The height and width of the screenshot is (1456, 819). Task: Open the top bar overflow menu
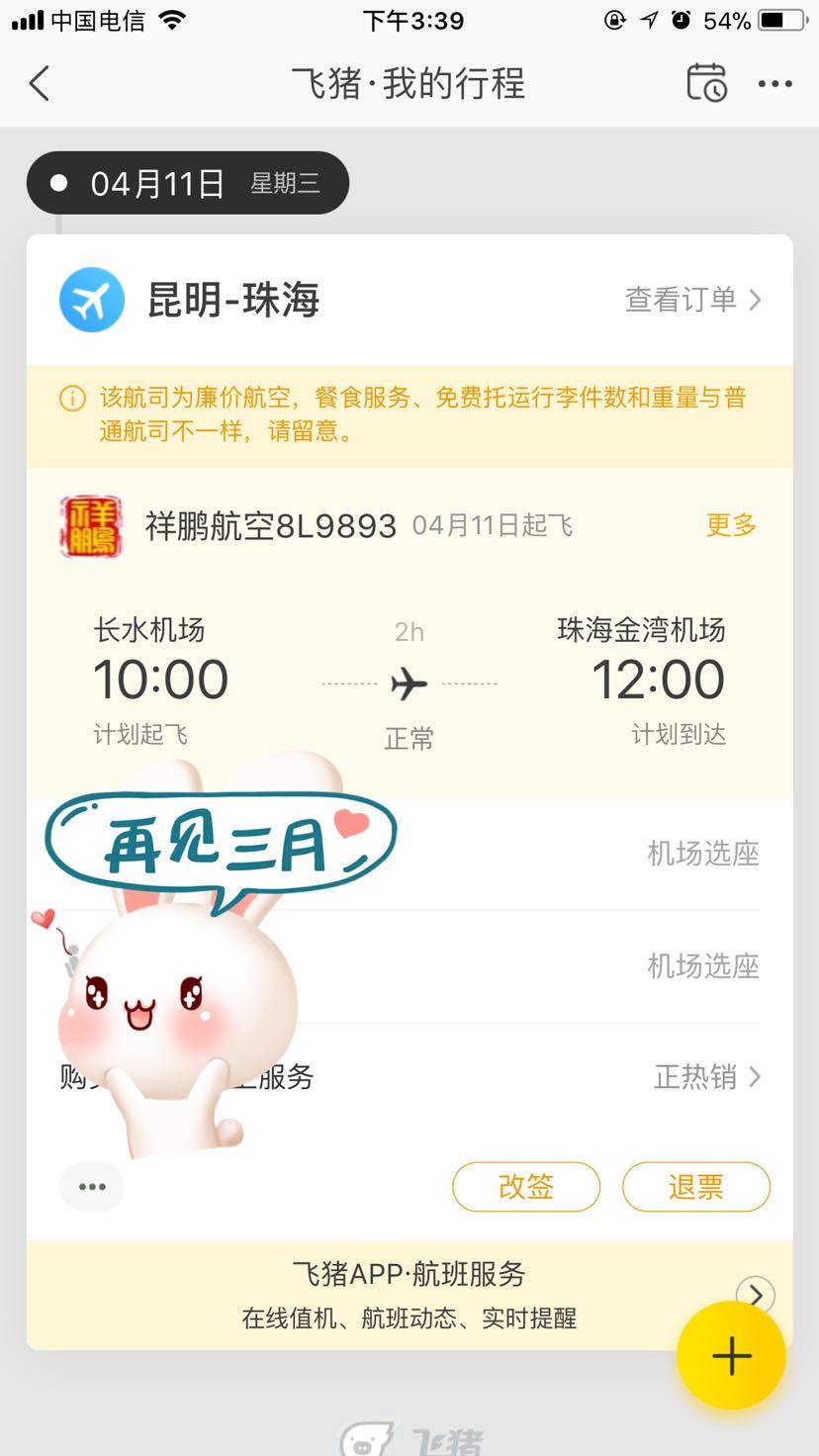coord(774,84)
